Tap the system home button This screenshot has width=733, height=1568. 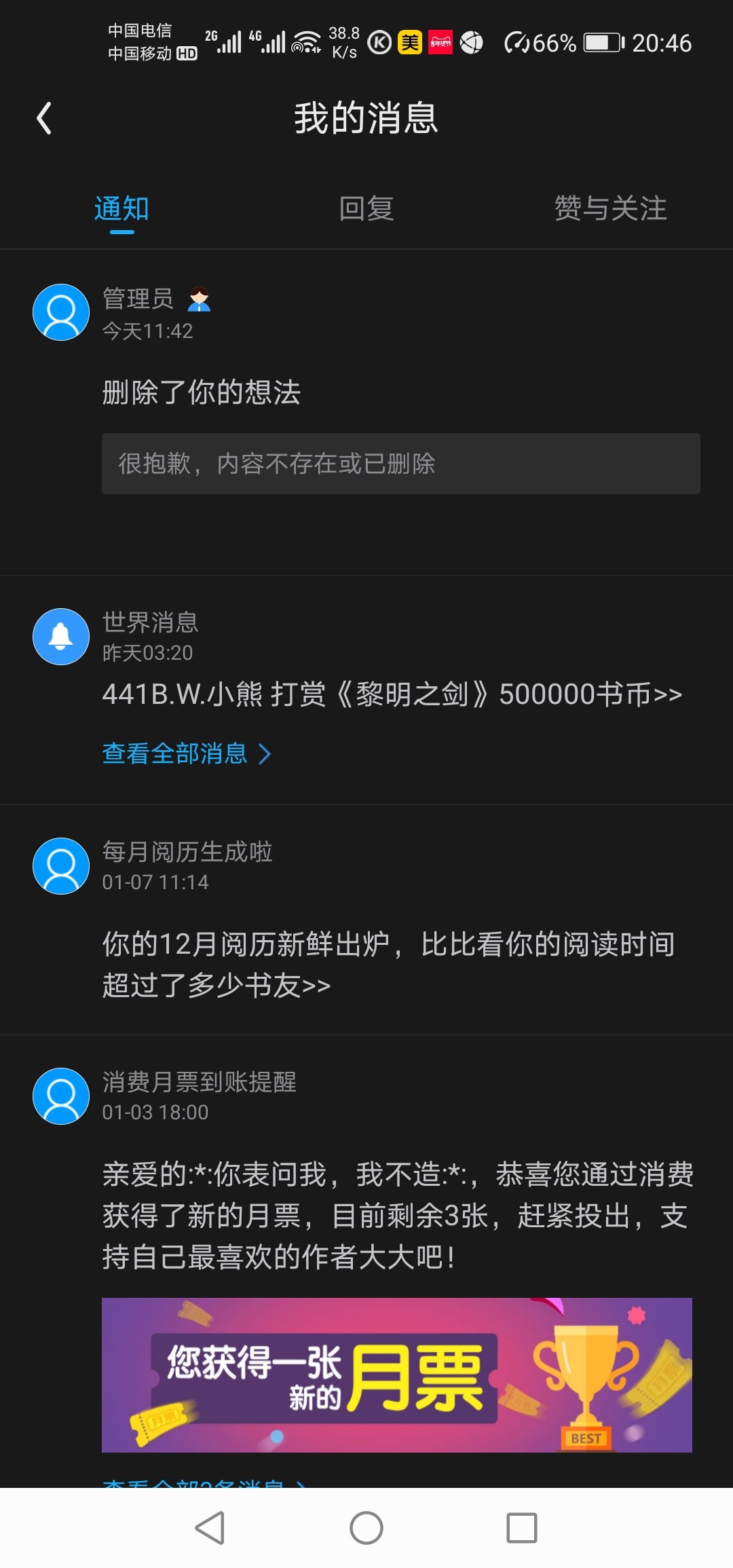pos(366,1528)
